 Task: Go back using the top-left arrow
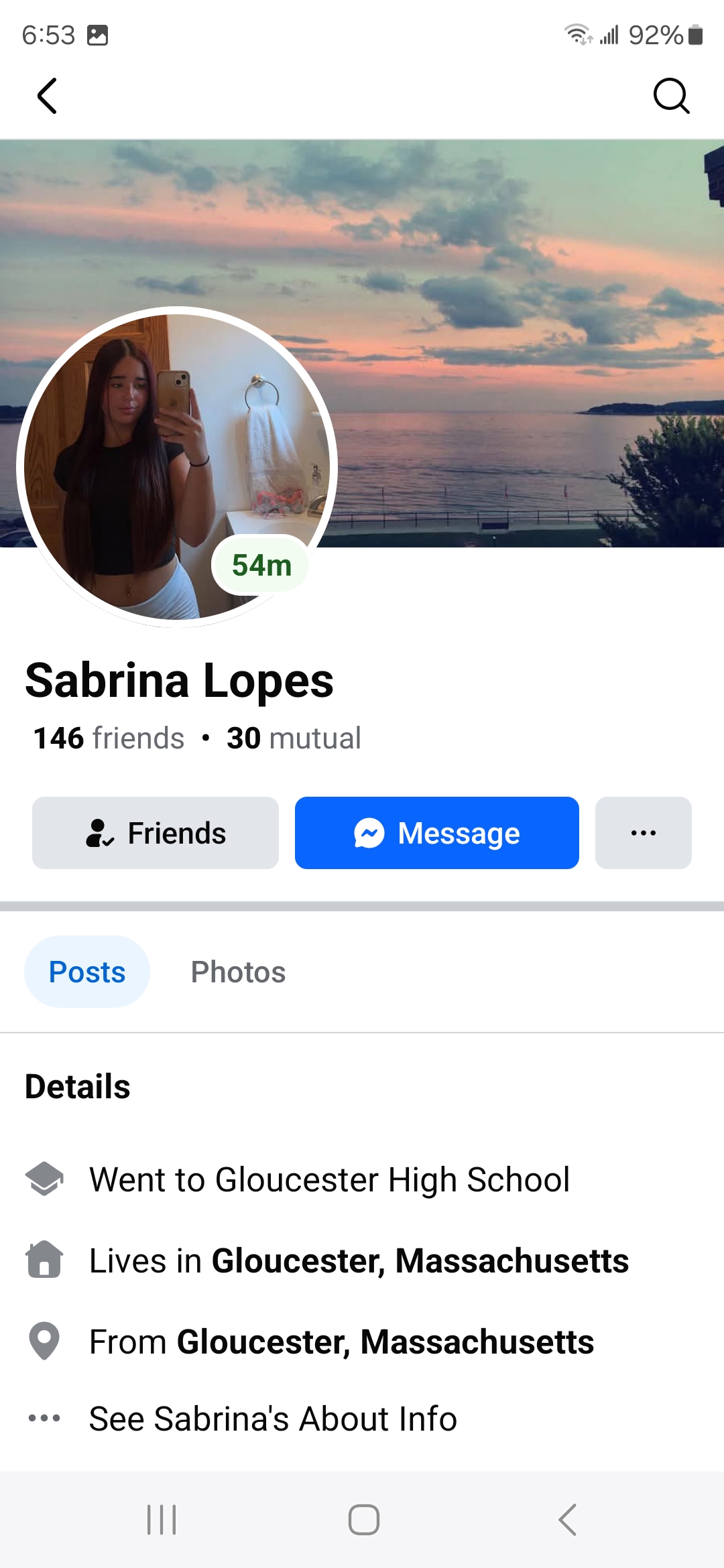click(47, 96)
